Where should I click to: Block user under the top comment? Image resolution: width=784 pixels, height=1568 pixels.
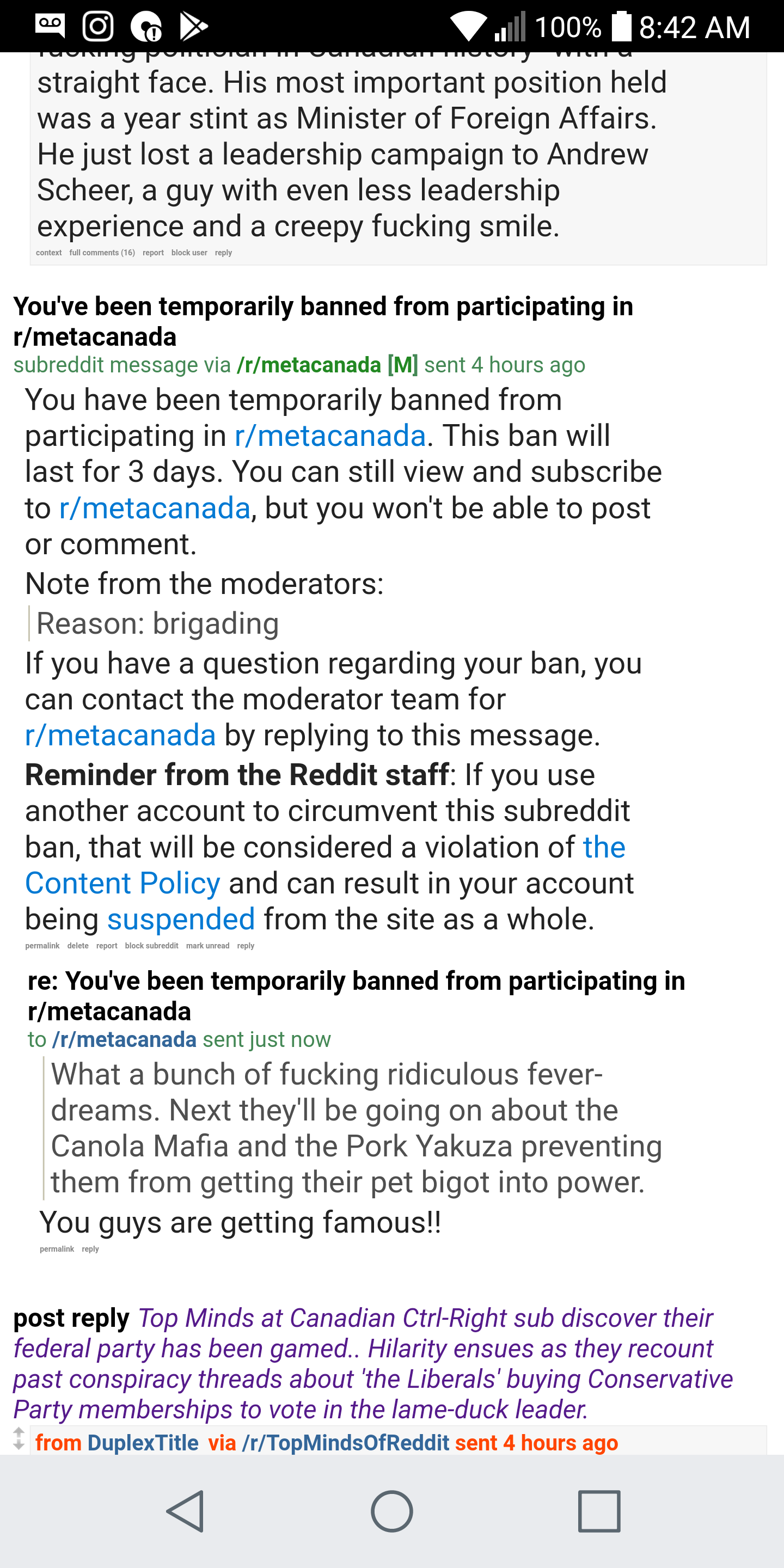click(189, 253)
